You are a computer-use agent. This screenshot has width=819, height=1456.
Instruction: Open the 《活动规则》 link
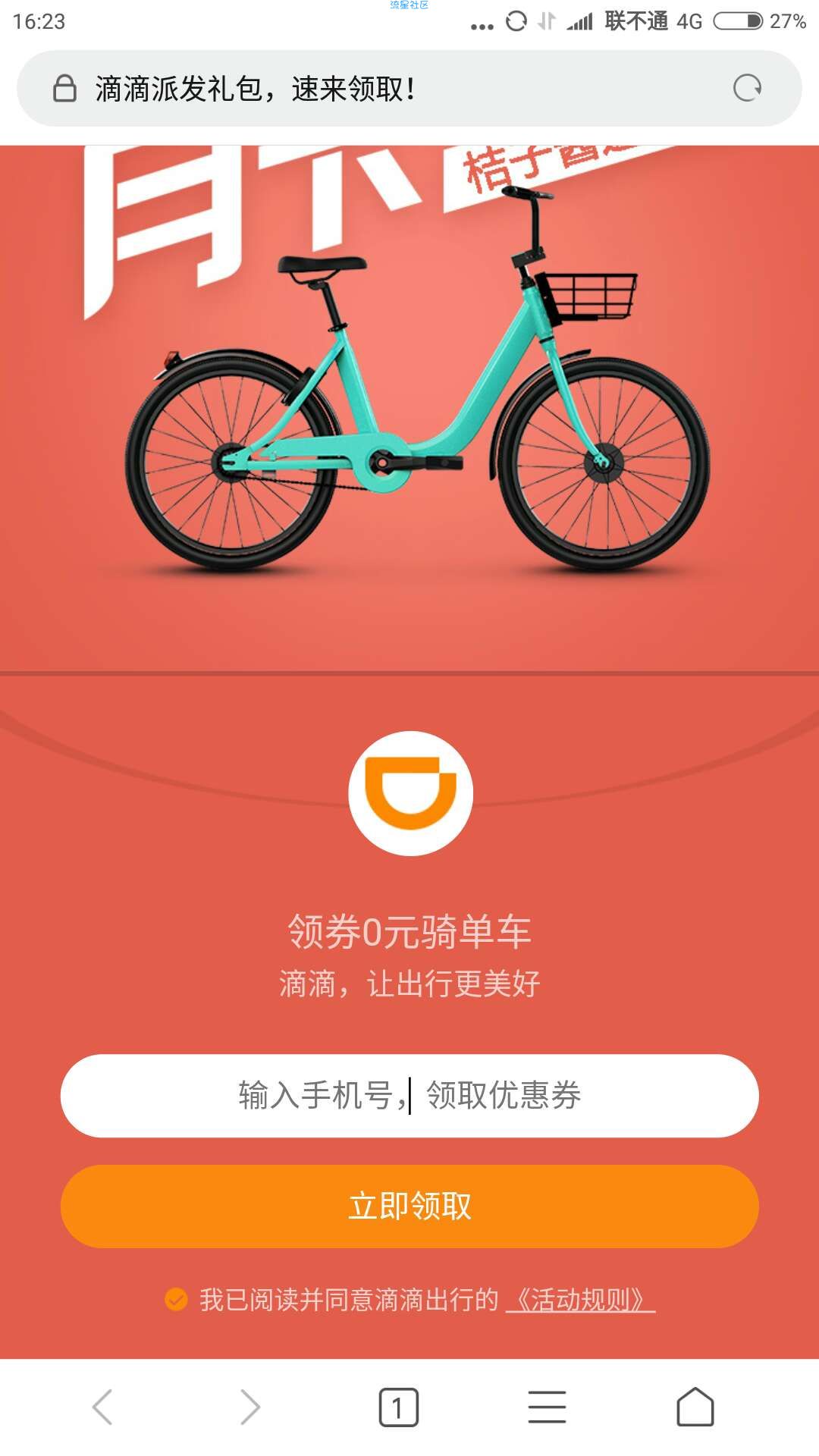(580, 1300)
